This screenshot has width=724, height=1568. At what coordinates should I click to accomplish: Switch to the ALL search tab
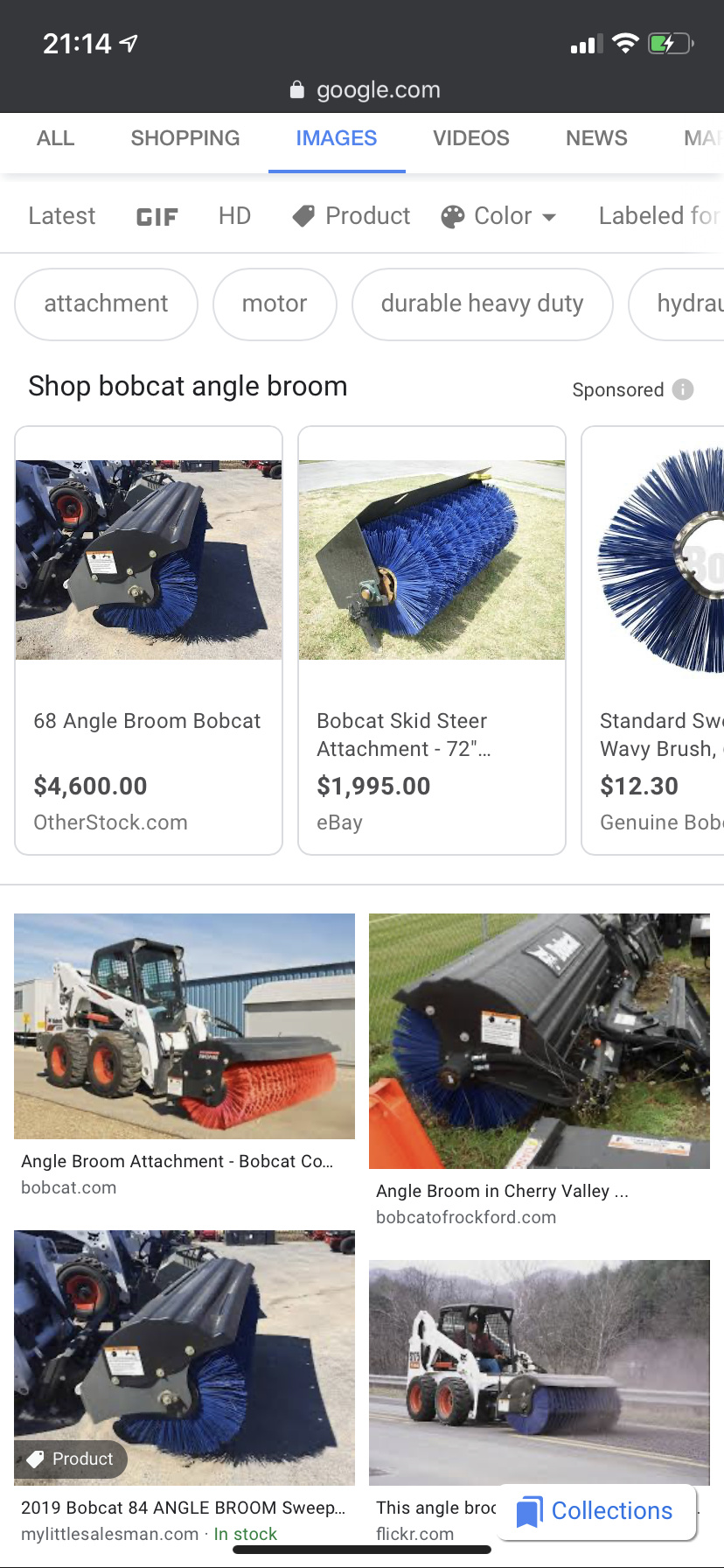coord(55,138)
